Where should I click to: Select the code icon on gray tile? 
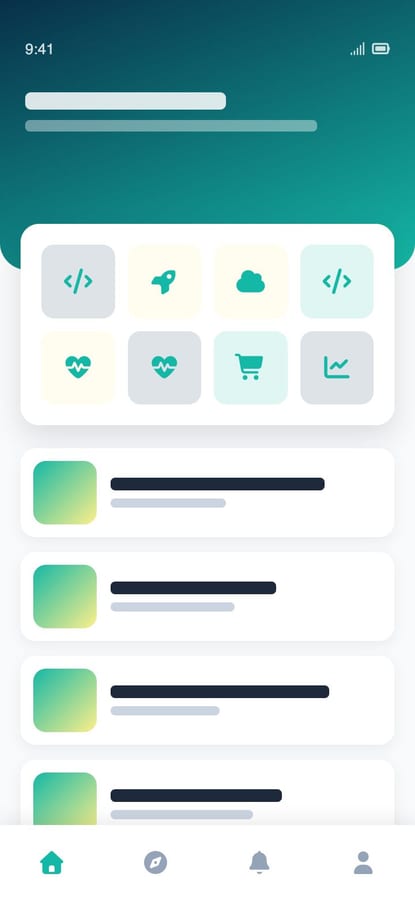pos(78,281)
